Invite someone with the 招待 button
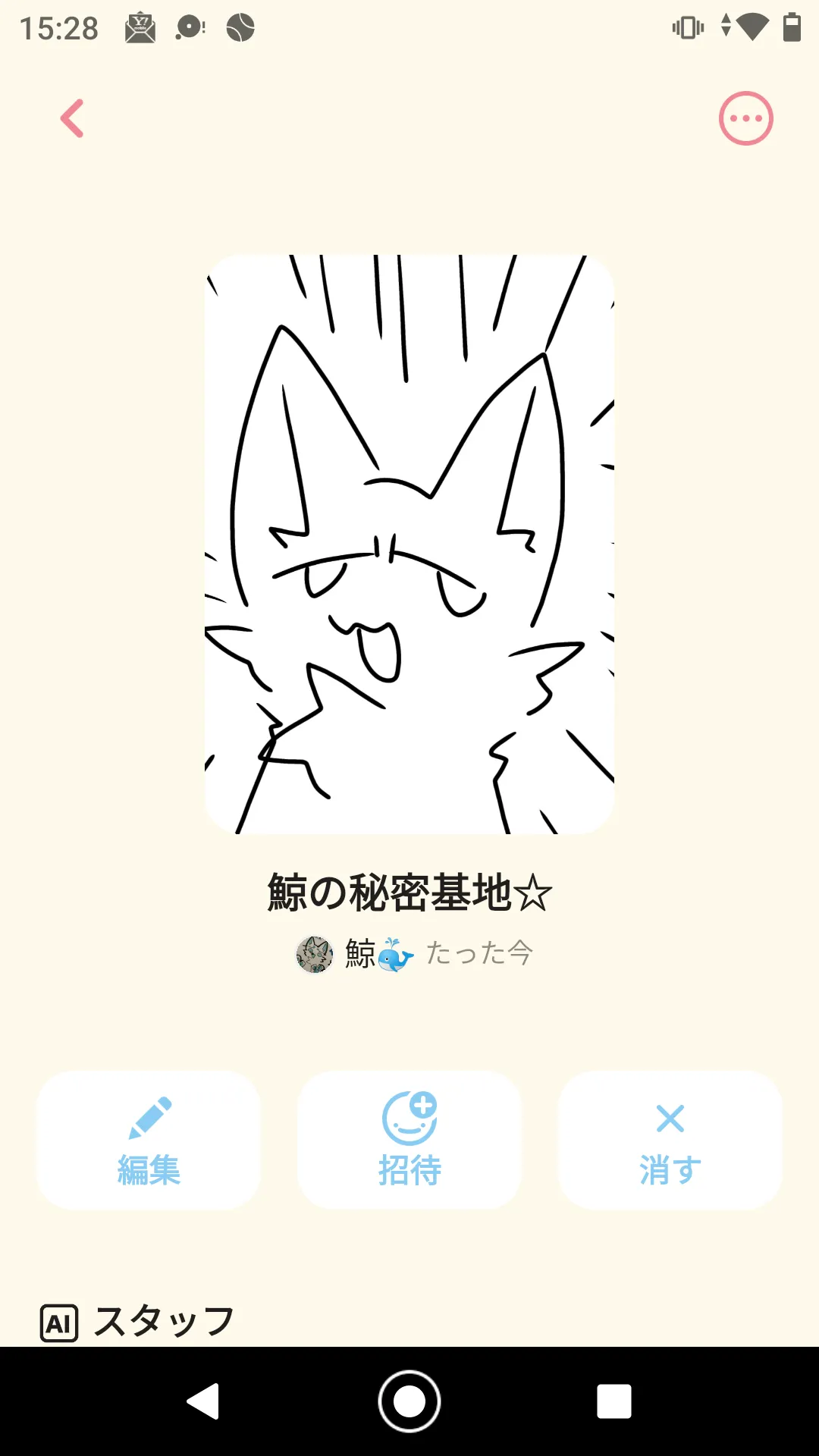 (x=409, y=1140)
